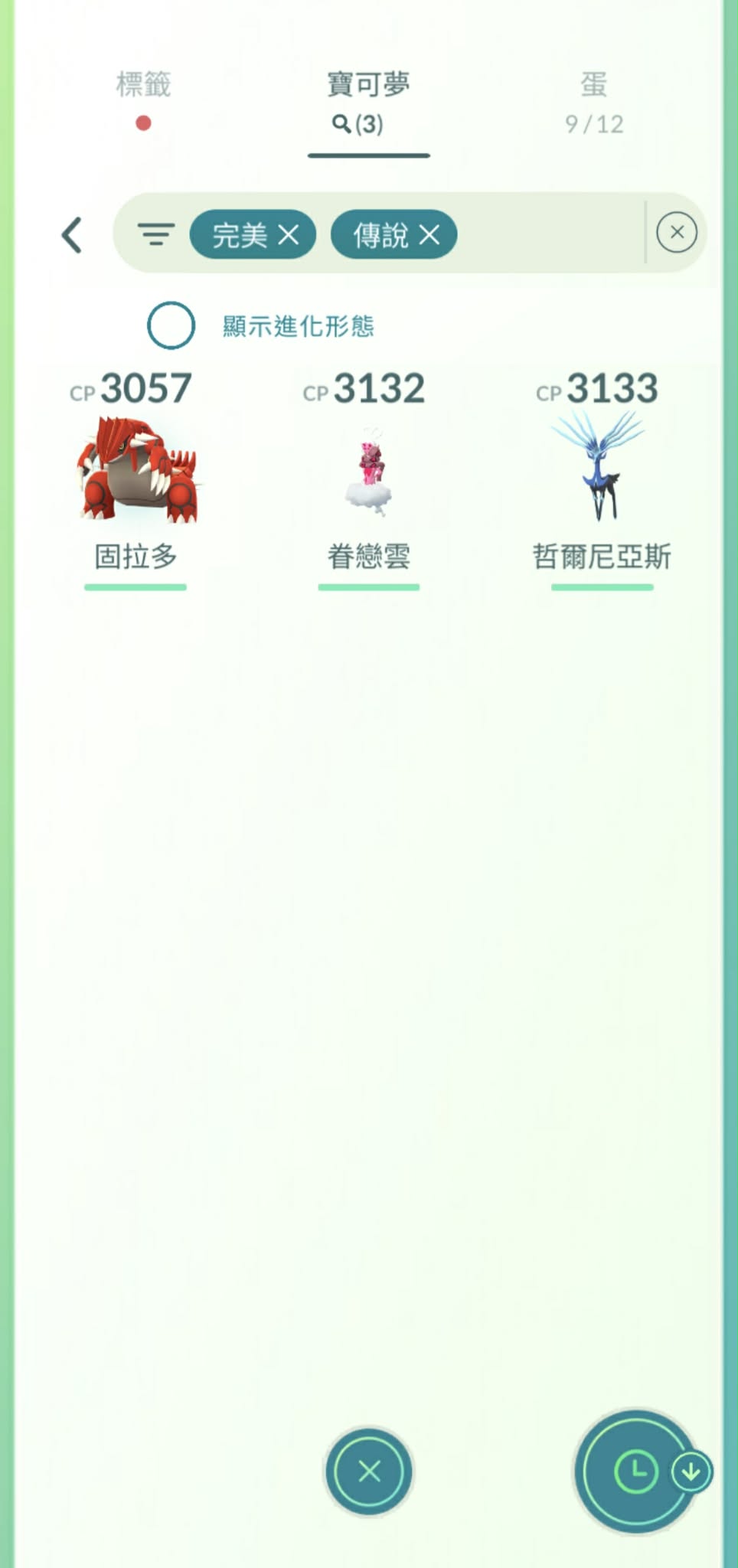
Task: Remove the 傳說 filter chip
Action: [429, 235]
